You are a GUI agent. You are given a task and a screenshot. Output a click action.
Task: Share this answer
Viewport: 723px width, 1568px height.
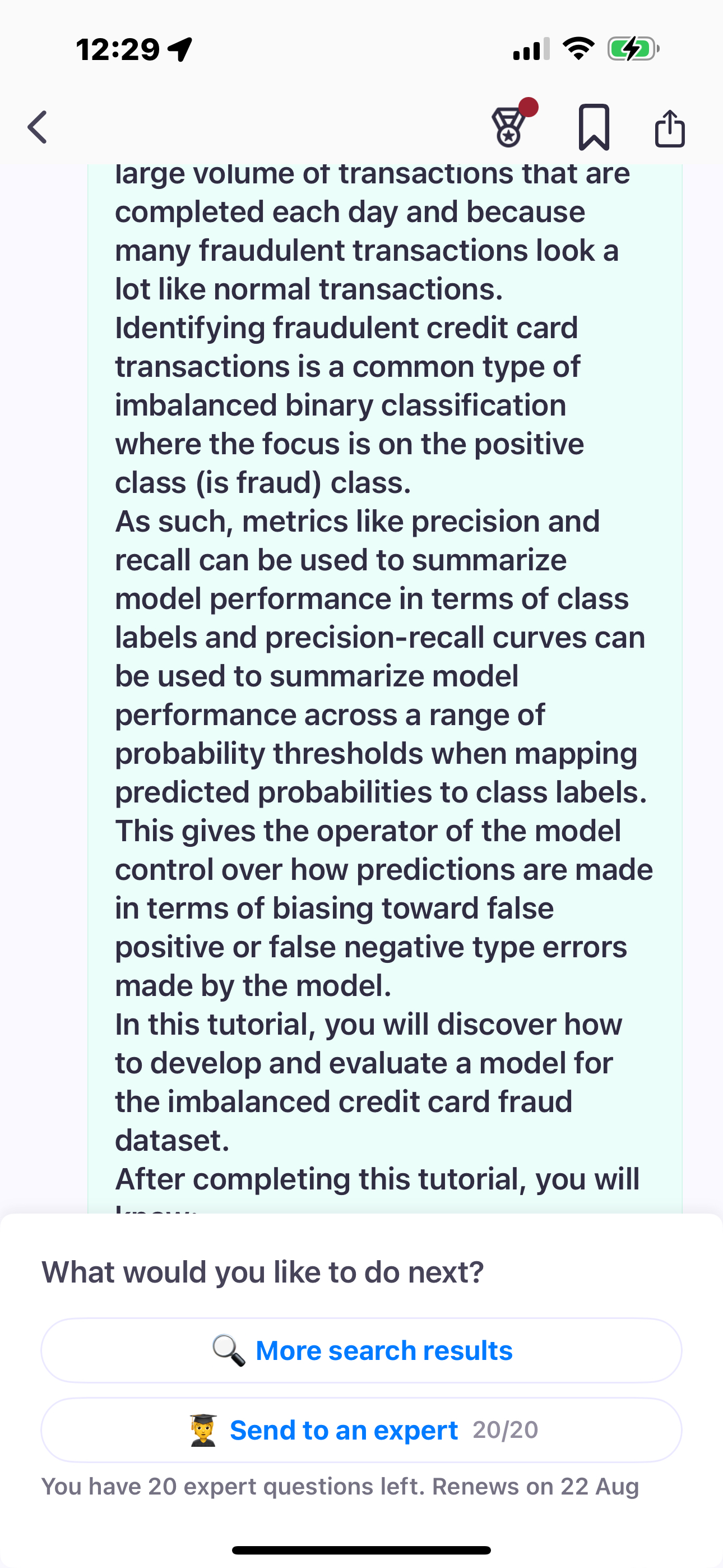tap(669, 128)
